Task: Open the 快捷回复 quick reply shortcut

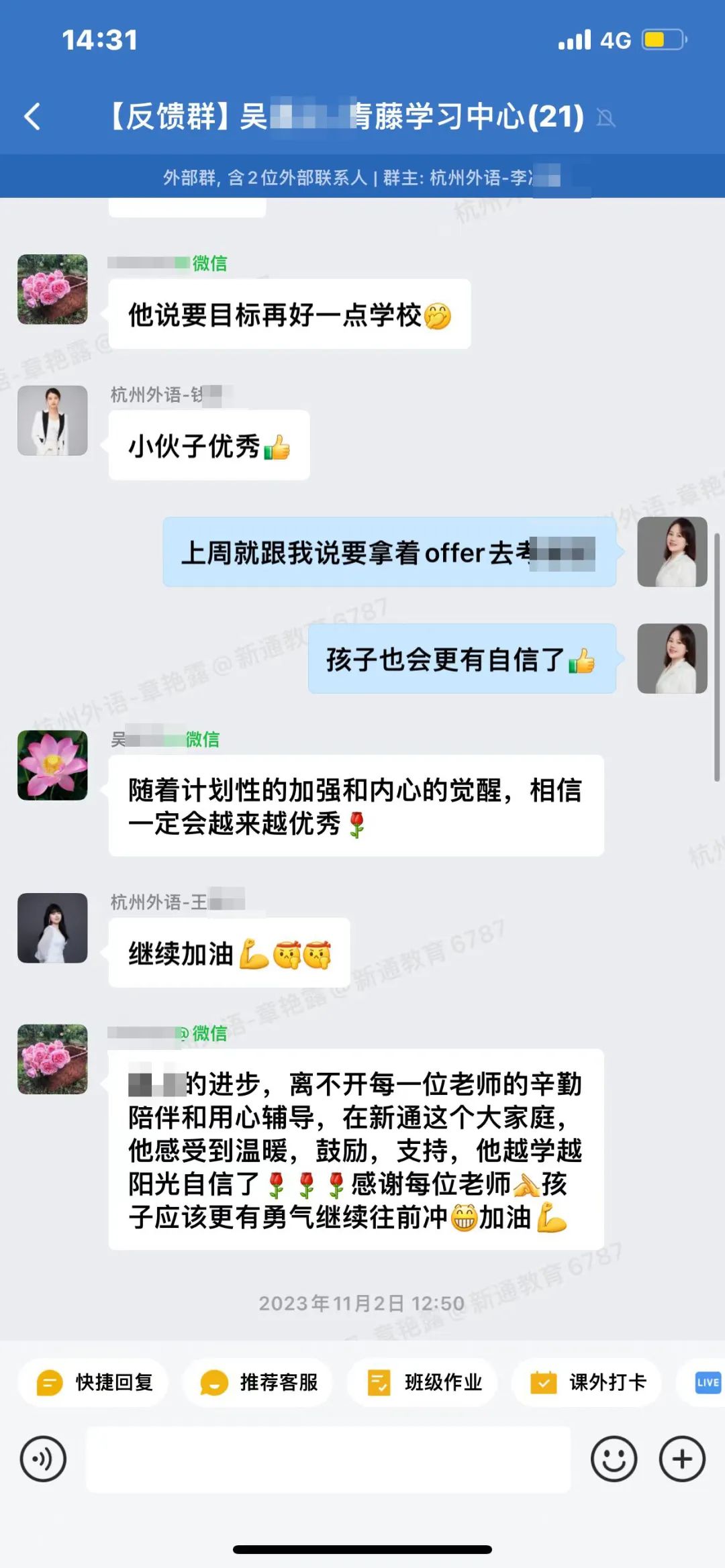Action: [93, 1383]
